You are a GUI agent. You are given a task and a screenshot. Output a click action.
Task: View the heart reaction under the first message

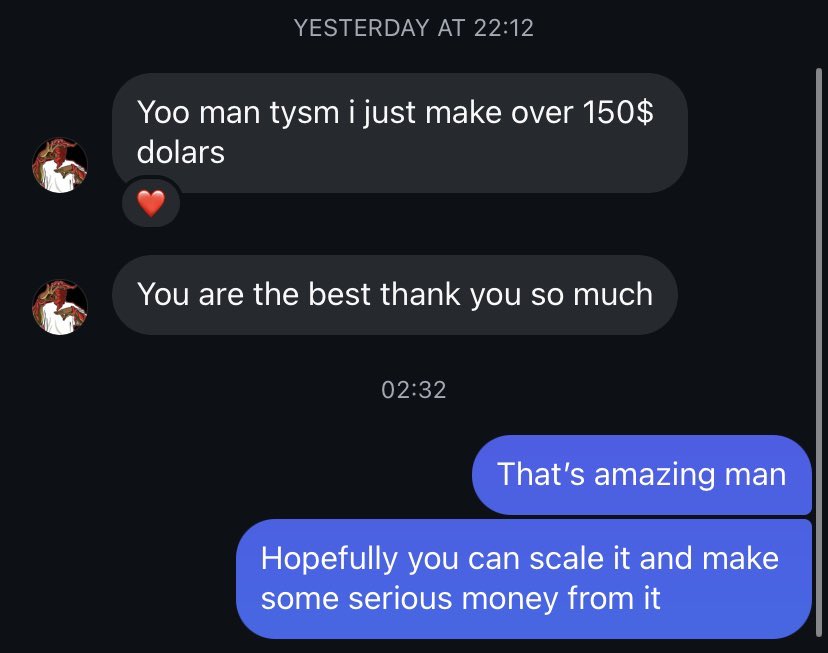(x=150, y=205)
